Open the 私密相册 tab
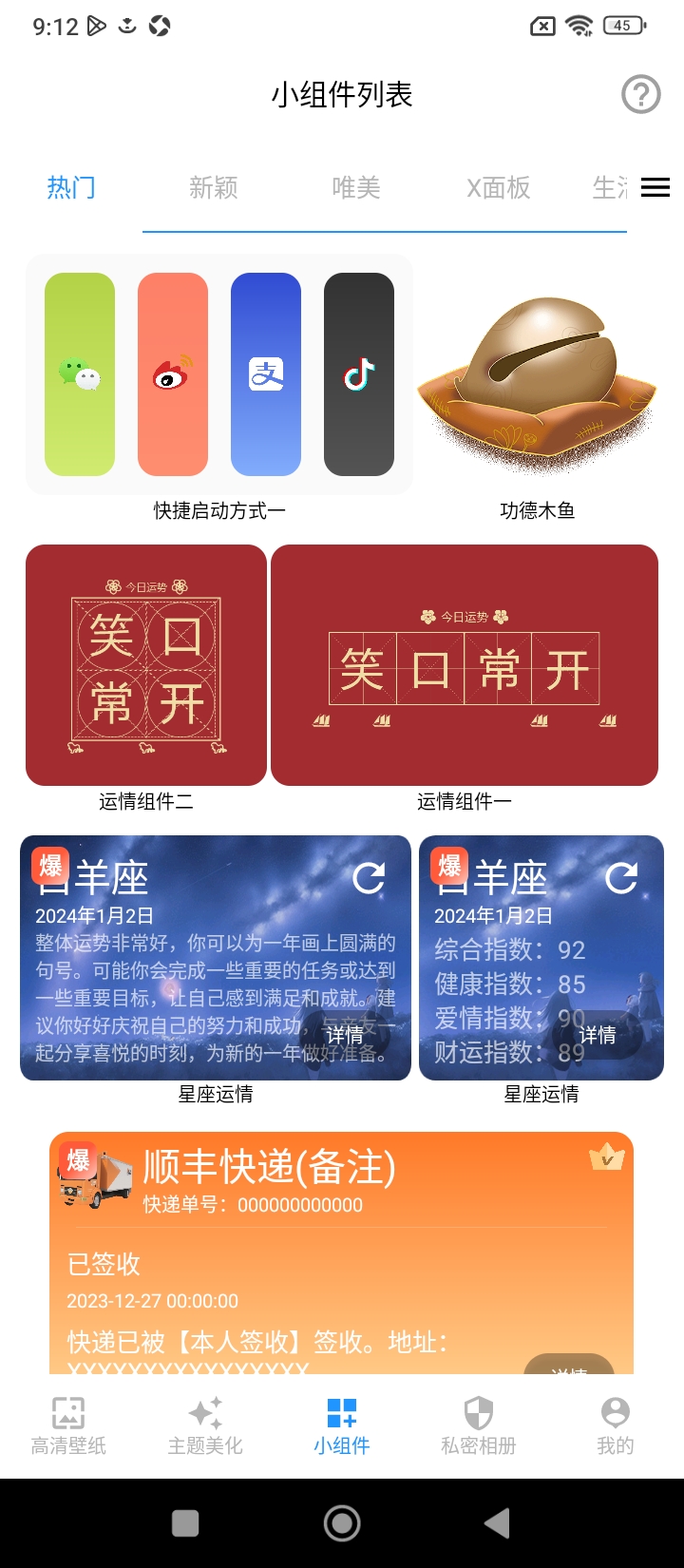This screenshot has width=684, height=1568. 478,1425
